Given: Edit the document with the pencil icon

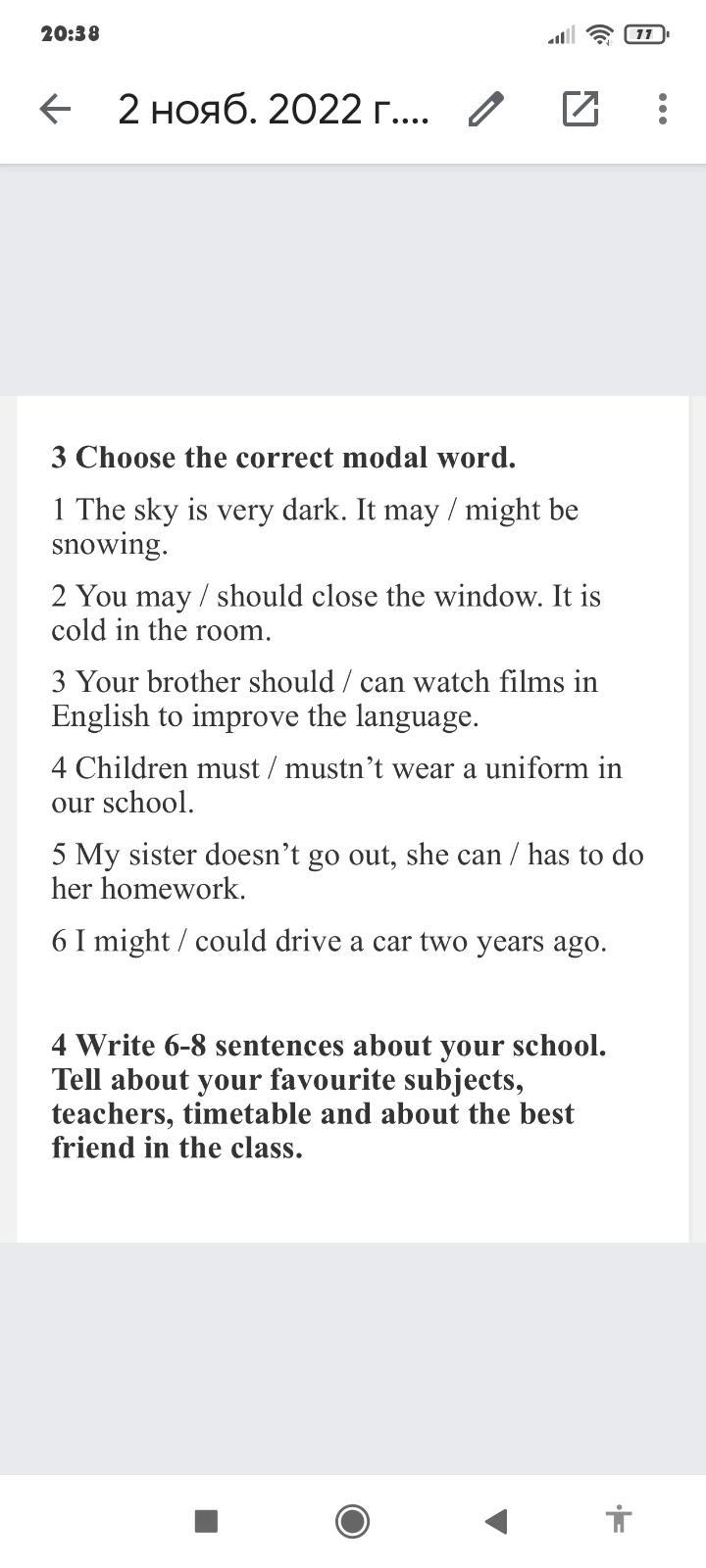Looking at the screenshot, I should point(485,109).
